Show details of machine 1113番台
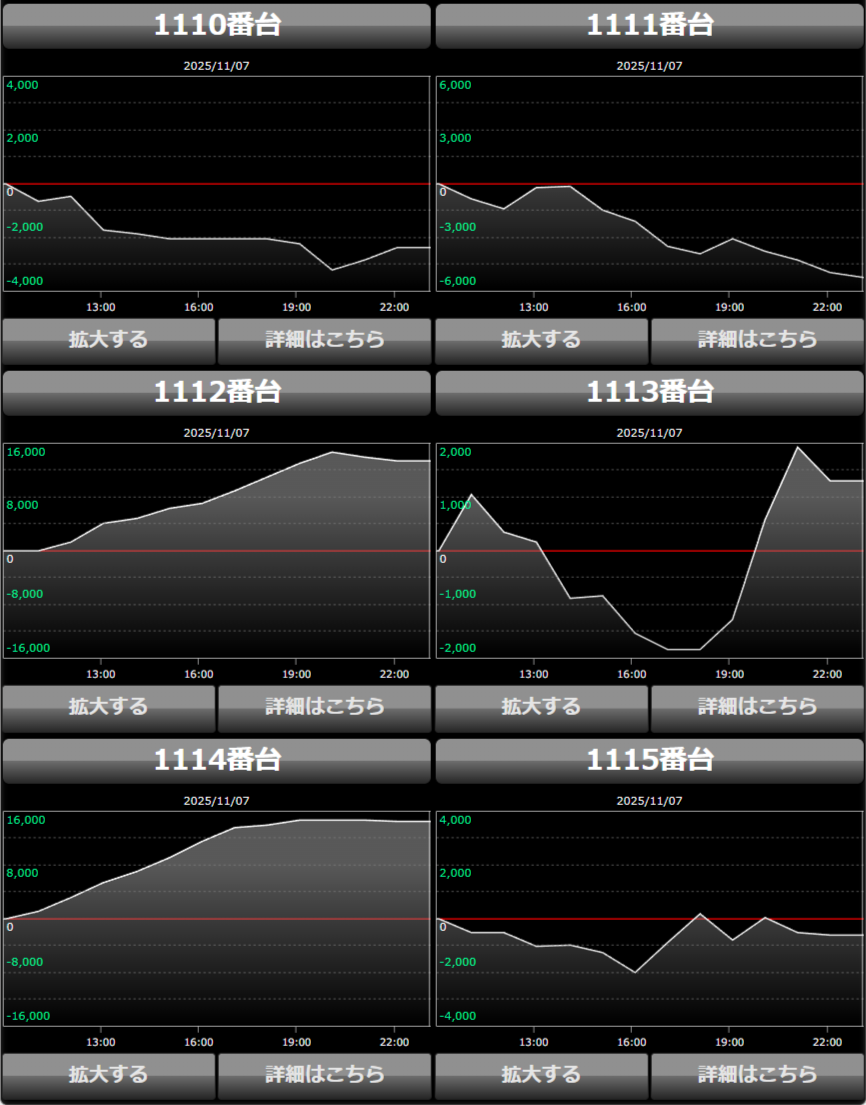Screen dimensions: 866x1105 click(x=757, y=707)
